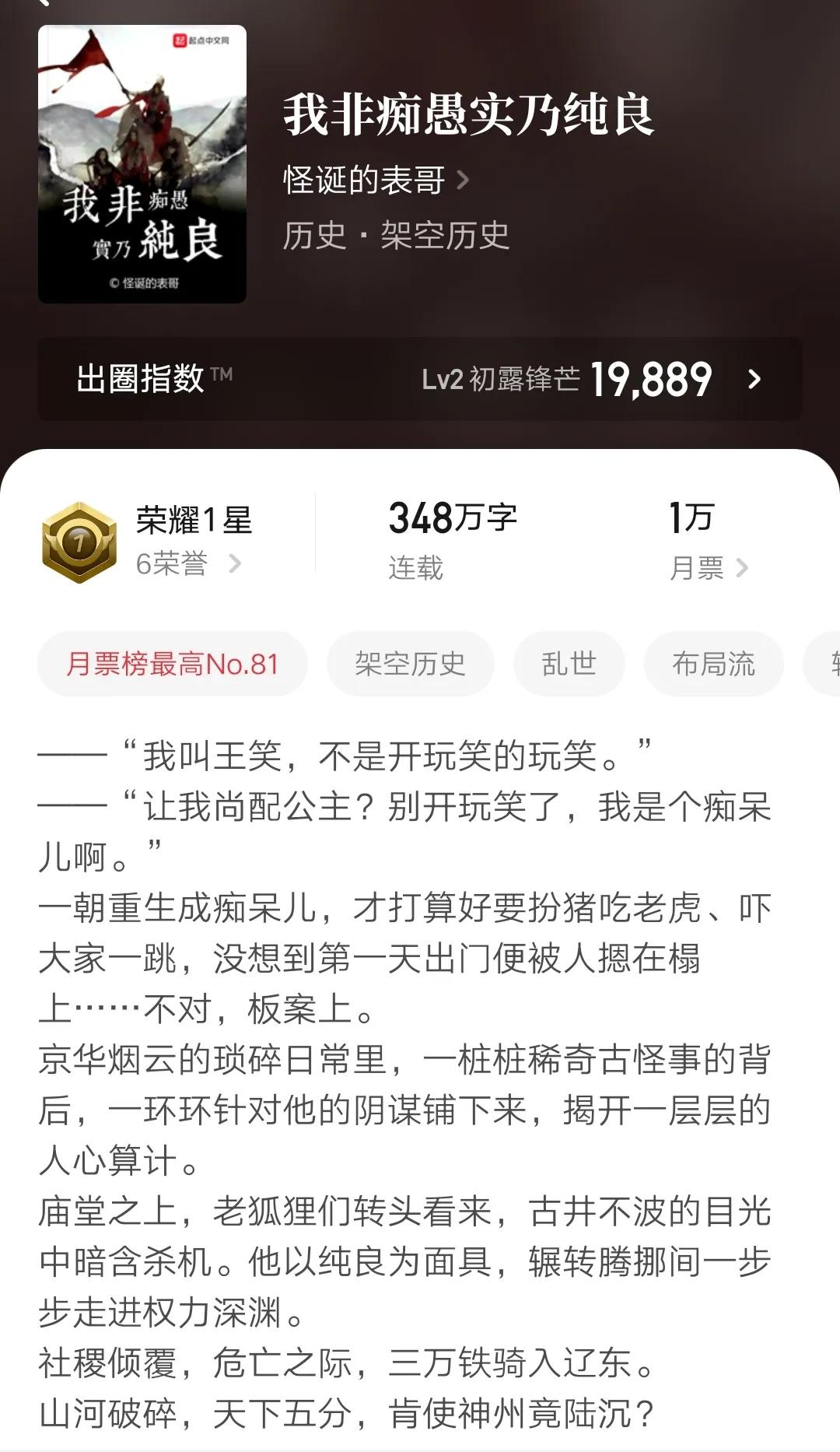Open the 历史·架空历史 category link

(396, 236)
